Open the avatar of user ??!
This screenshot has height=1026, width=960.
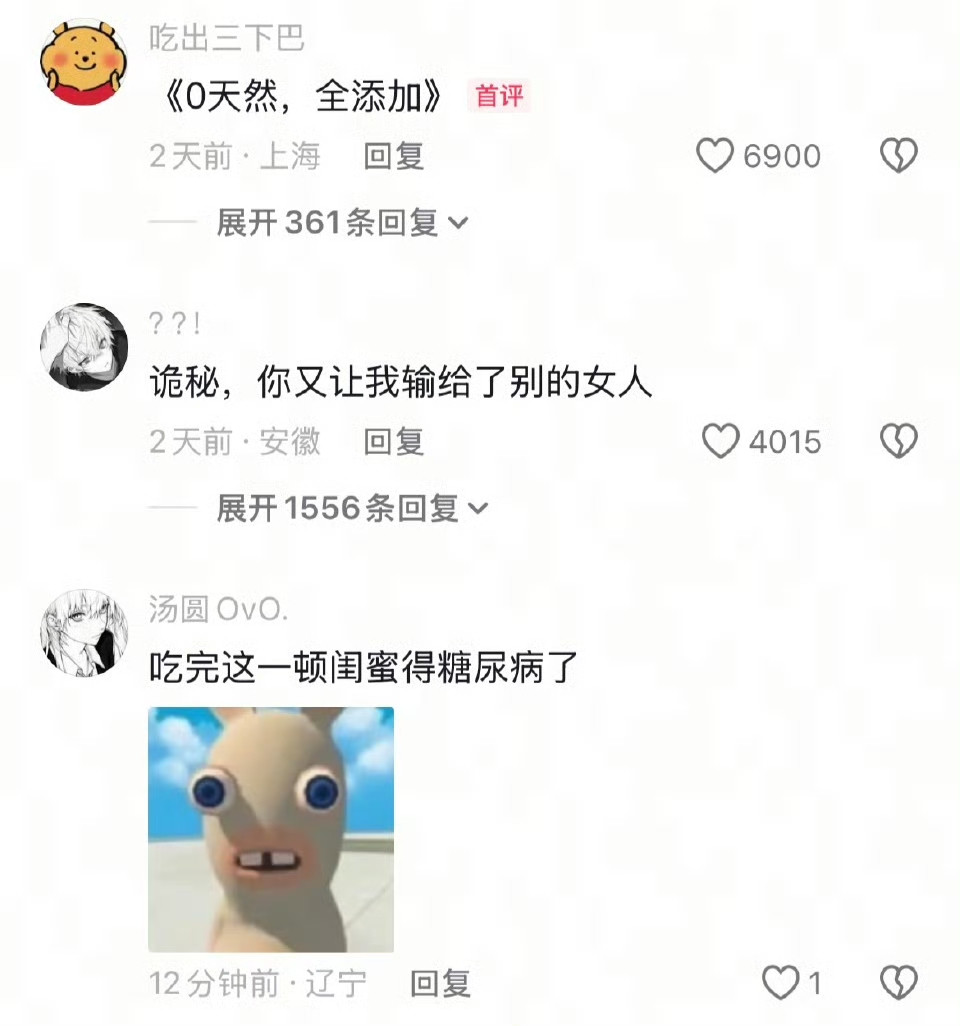(x=84, y=348)
